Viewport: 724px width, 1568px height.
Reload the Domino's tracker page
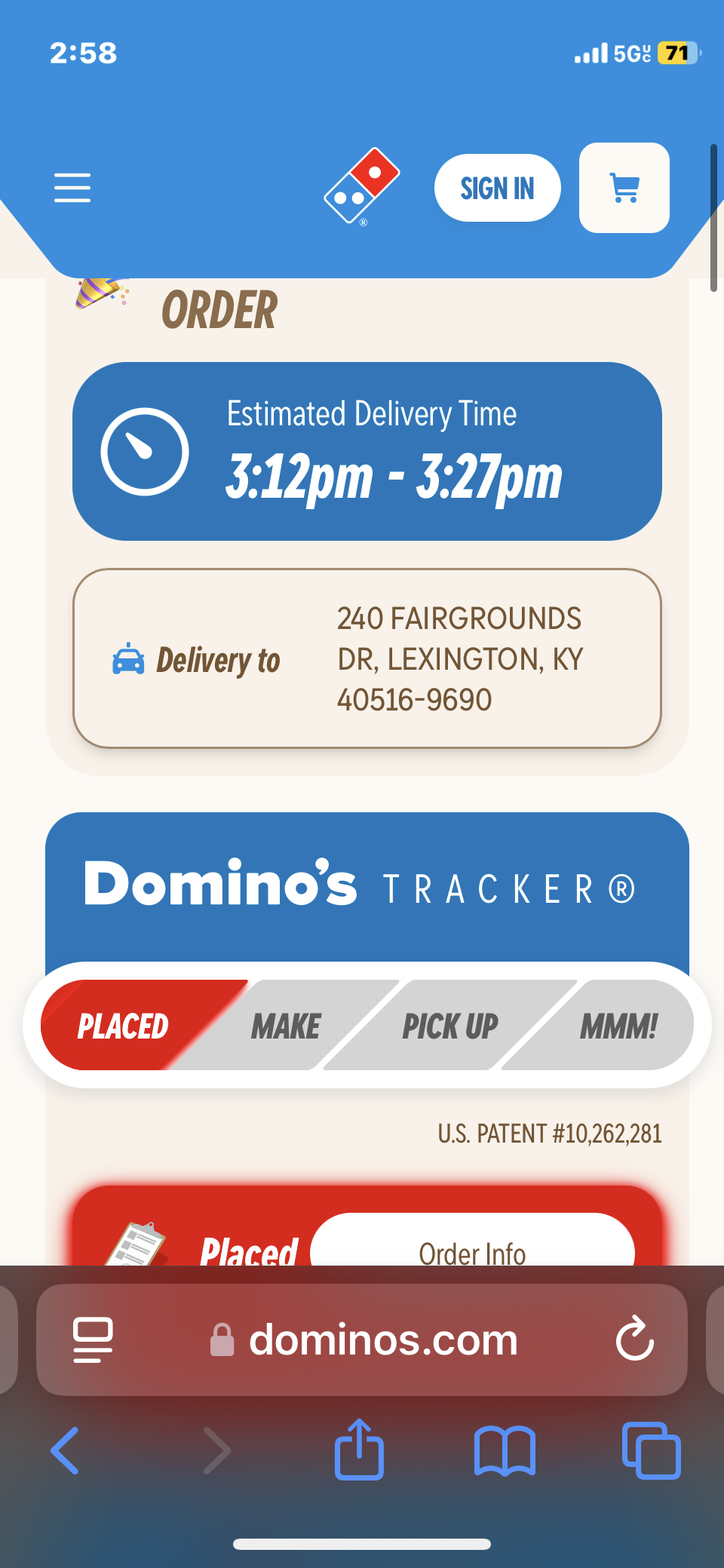coord(634,1339)
